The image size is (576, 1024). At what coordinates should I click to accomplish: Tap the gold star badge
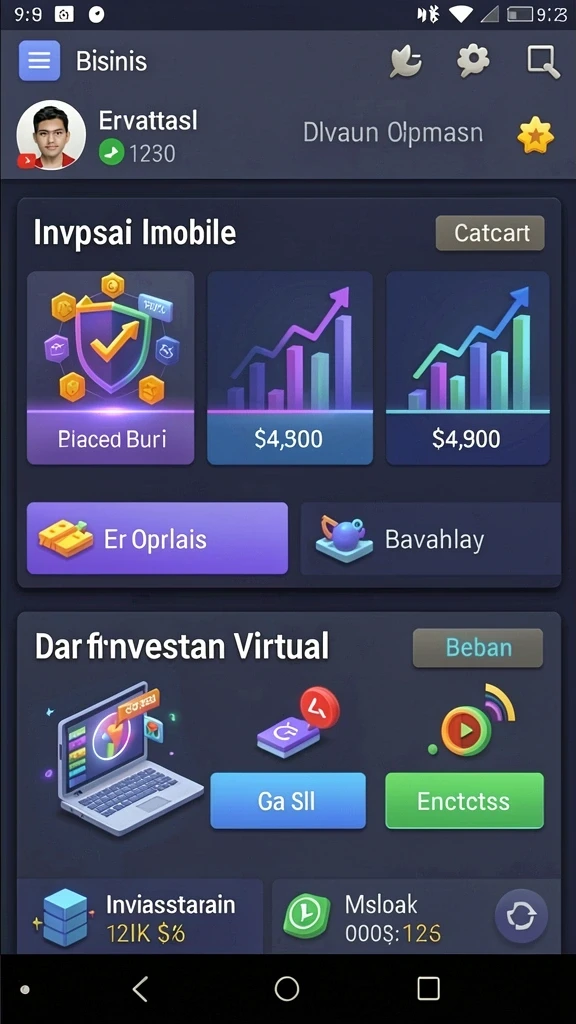pos(536,135)
